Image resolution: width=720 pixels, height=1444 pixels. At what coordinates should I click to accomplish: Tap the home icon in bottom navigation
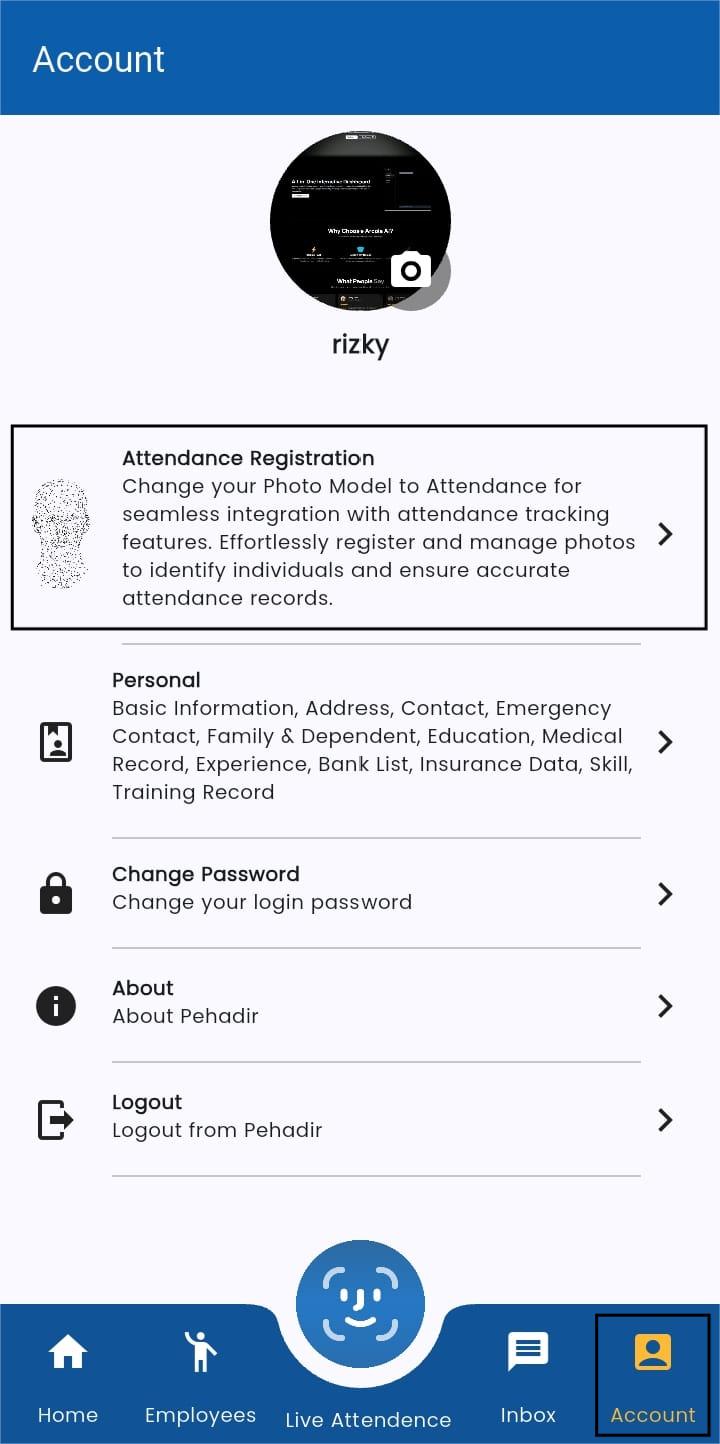pyautogui.click(x=68, y=1350)
